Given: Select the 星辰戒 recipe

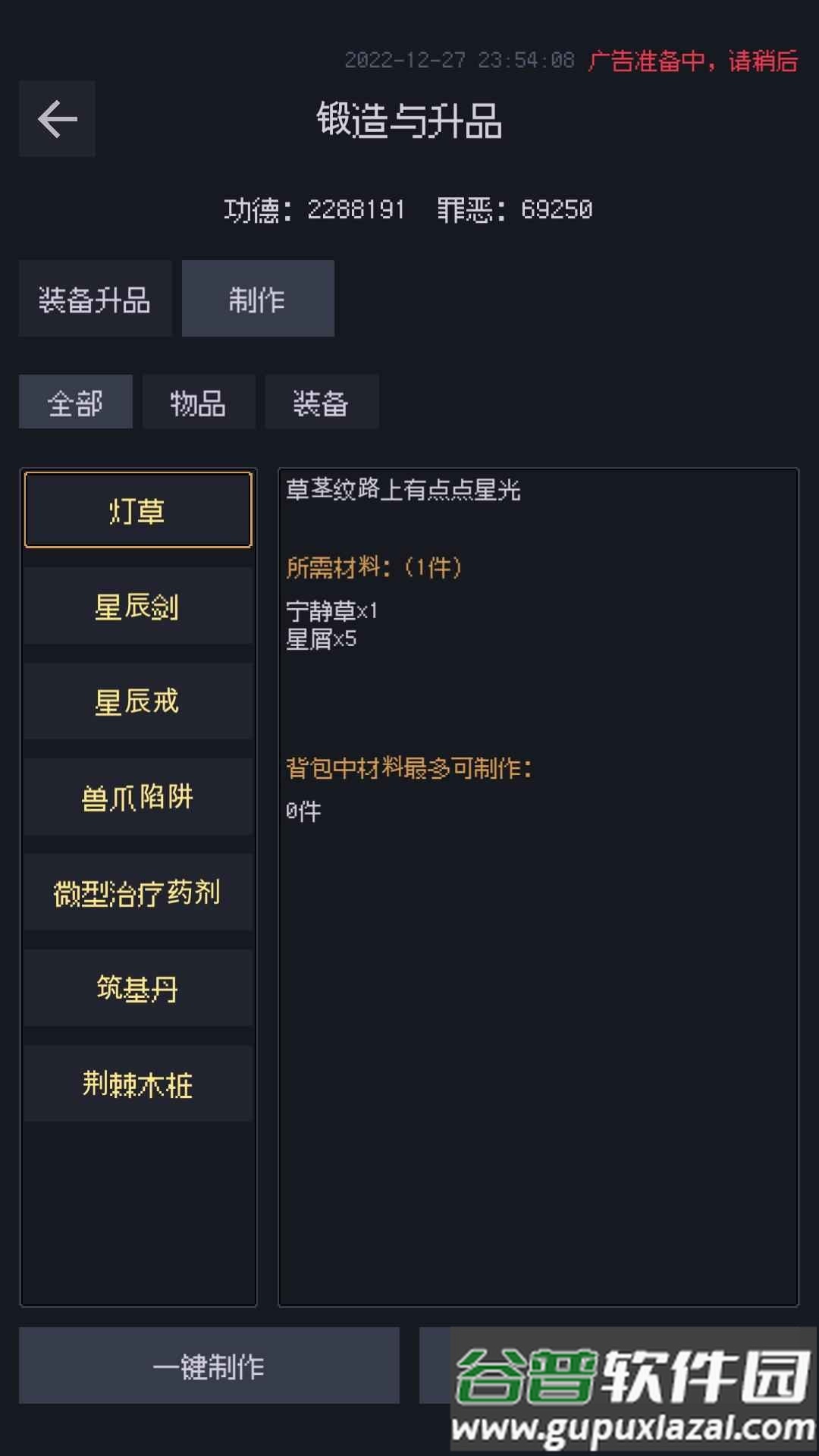Looking at the screenshot, I should pos(139,700).
